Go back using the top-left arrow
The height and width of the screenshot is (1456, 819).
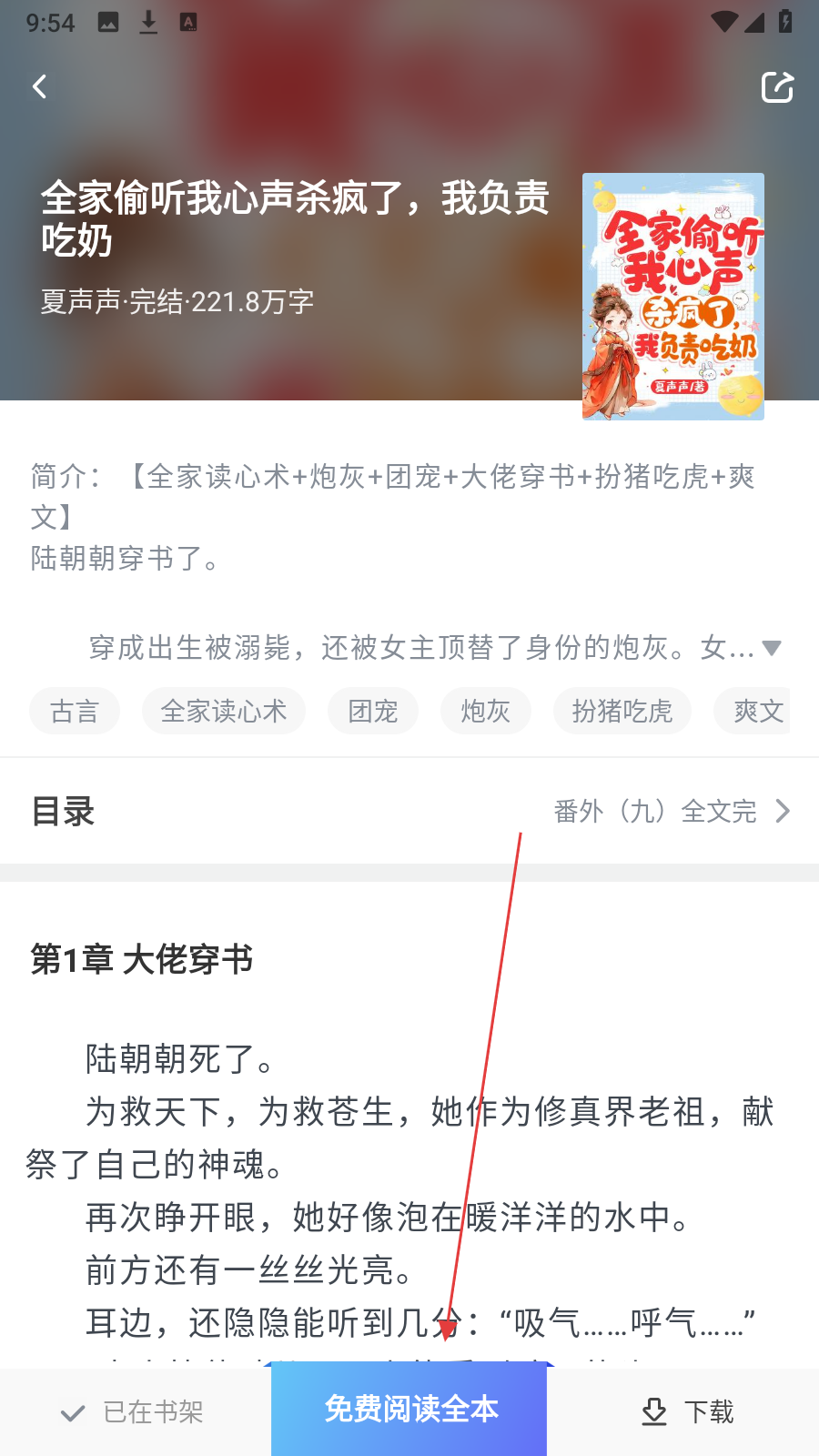tap(40, 87)
